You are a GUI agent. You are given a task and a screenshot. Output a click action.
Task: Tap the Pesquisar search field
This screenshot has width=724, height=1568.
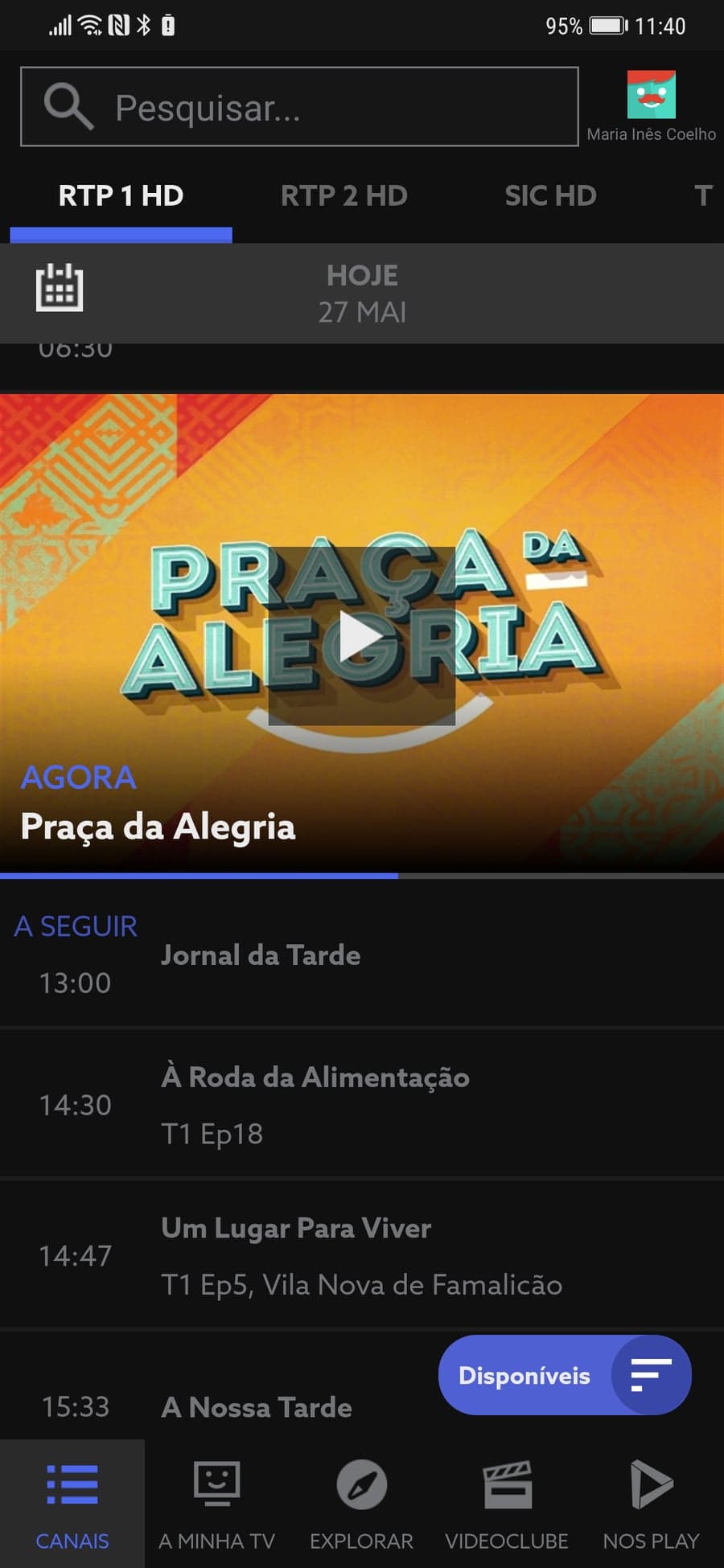(x=299, y=107)
